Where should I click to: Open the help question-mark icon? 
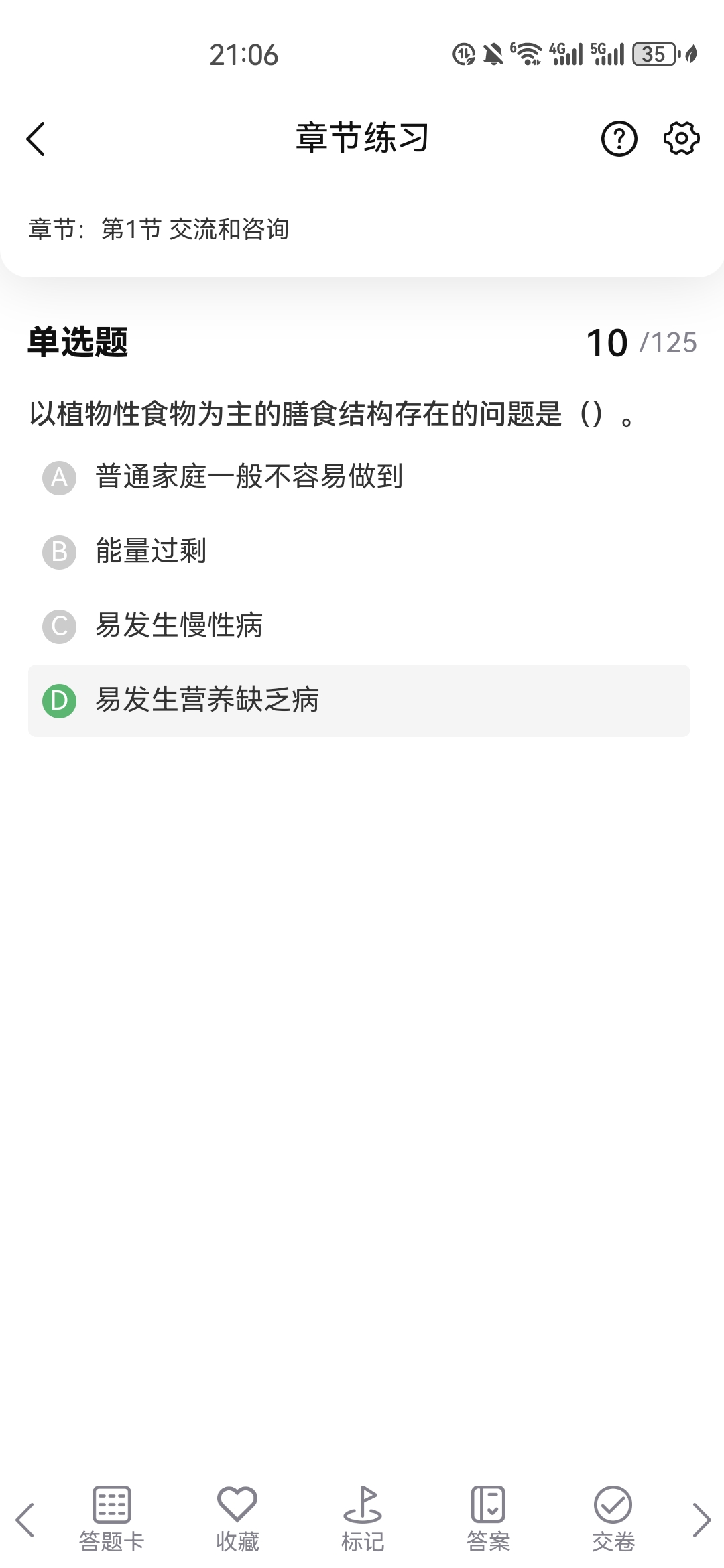pyautogui.click(x=619, y=139)
